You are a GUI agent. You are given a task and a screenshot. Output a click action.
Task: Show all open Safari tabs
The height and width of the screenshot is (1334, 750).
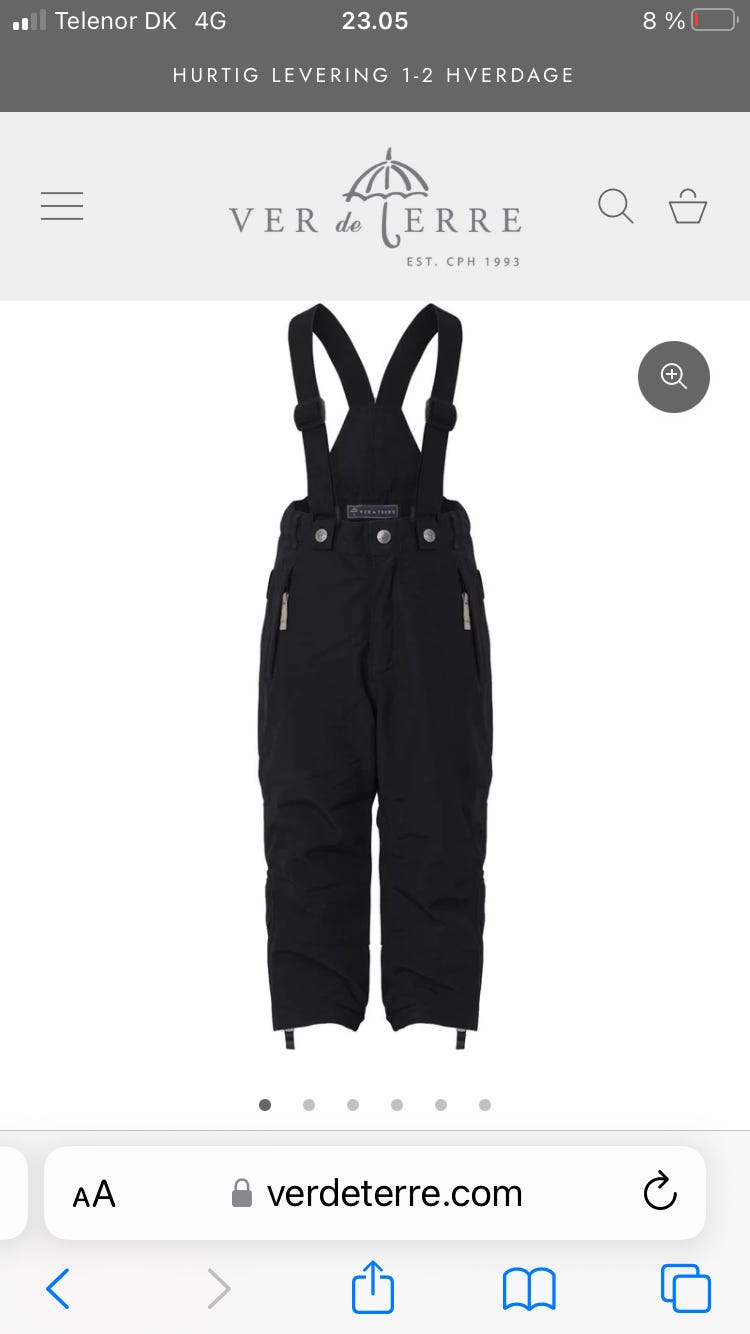click(x=686, y=1289)
